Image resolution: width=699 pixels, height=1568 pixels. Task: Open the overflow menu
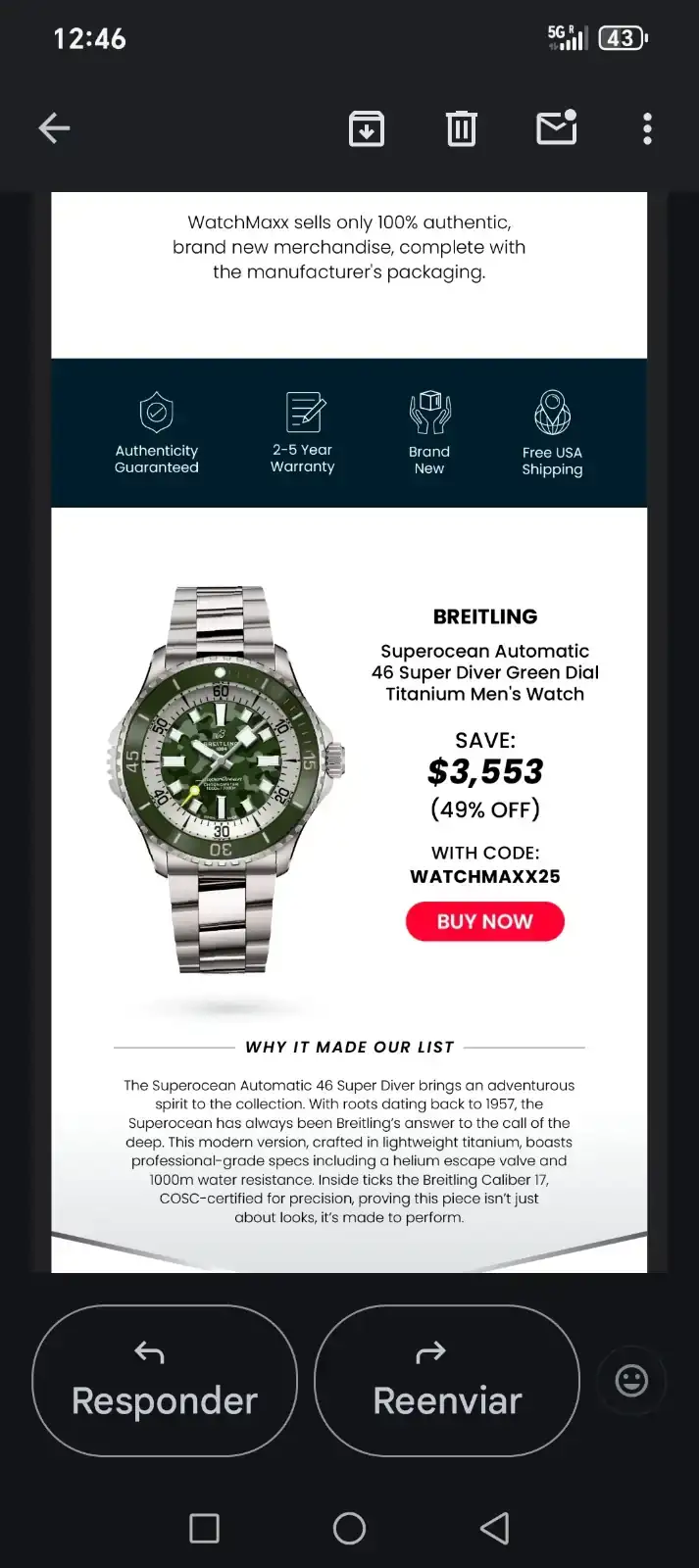click(647, 128)
